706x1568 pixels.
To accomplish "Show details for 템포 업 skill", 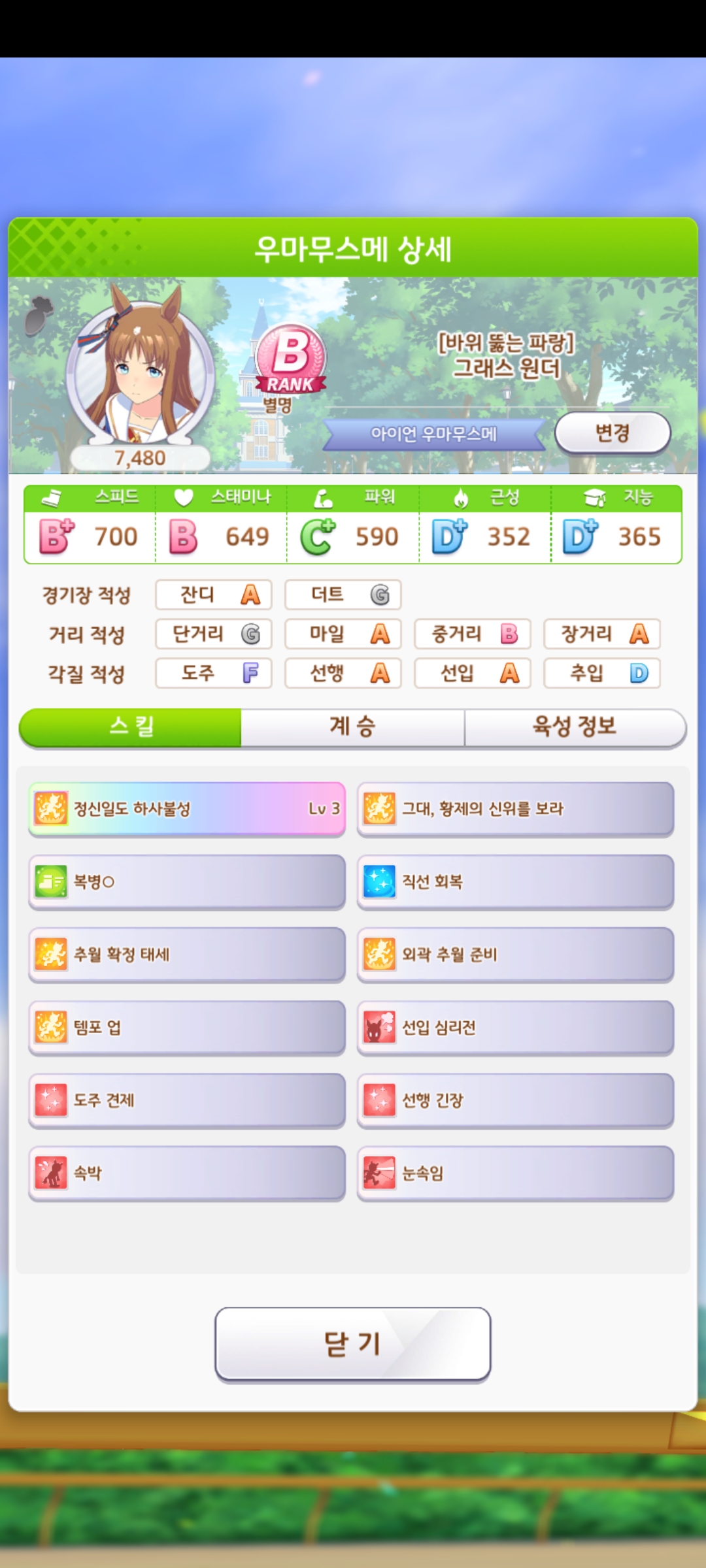I will tap(187, 1028).
